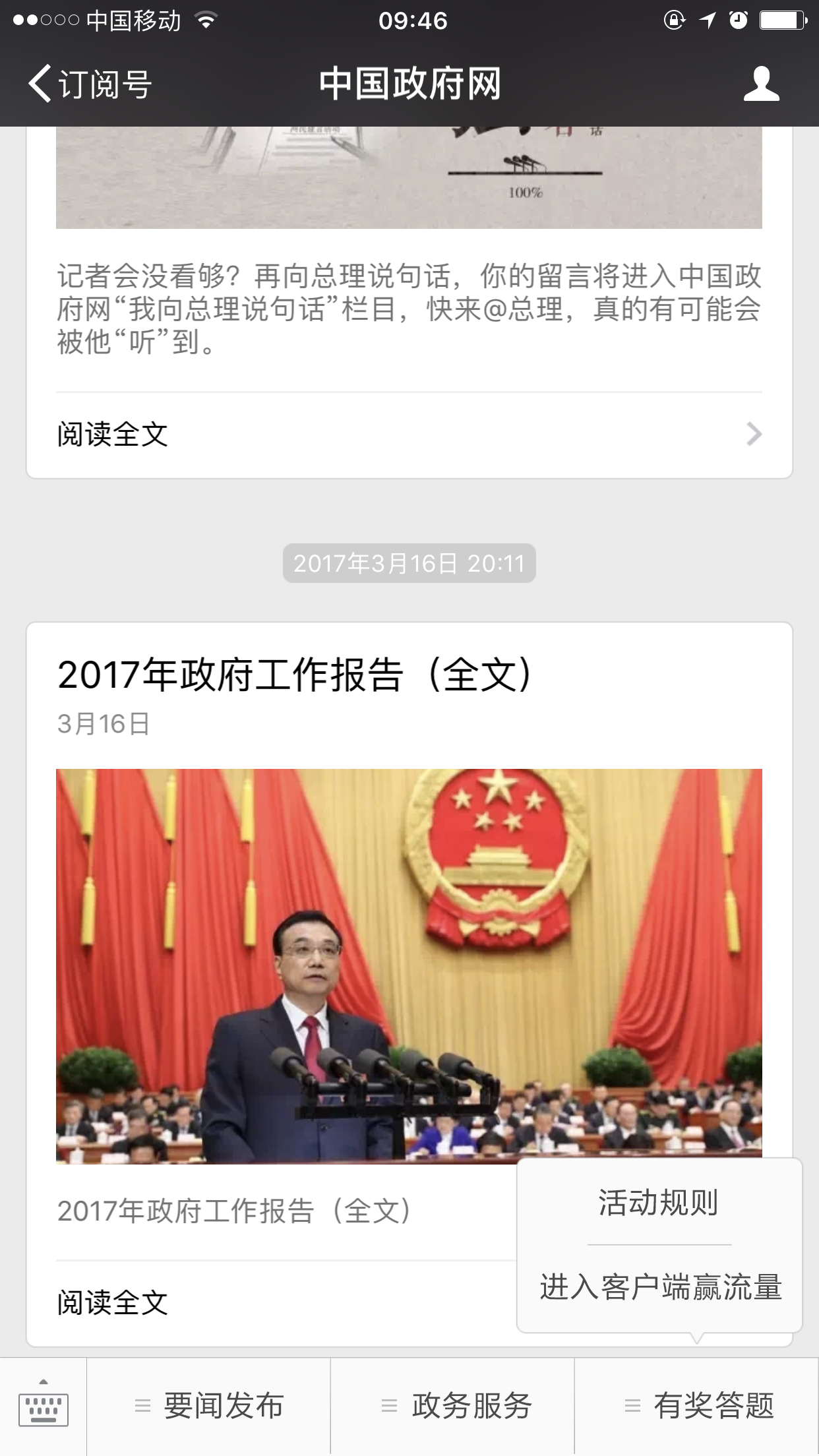Open the 2017年政府工作报告（全文）article card
819x1456 pixels.
[x=295, y=675]
